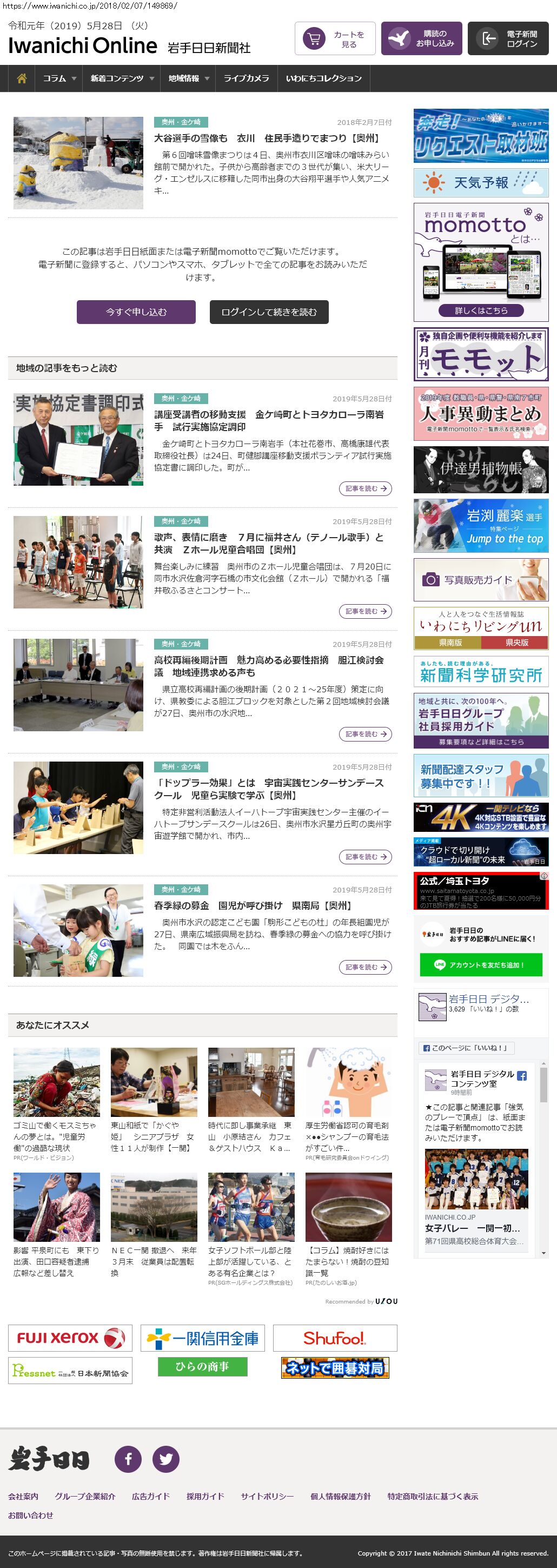Open the サイトポリシー footer link

pyautogui.click(x=267, y=1496)
